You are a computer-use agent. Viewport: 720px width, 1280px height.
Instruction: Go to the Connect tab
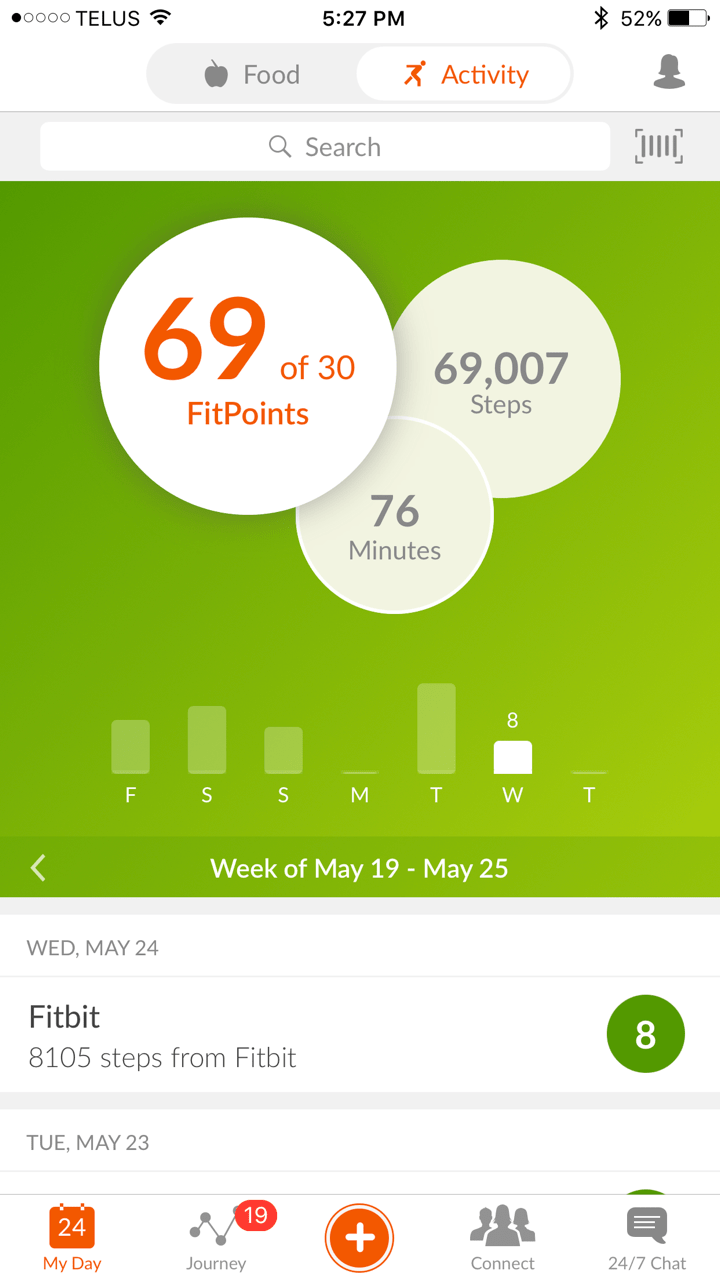click(503, 1238)
